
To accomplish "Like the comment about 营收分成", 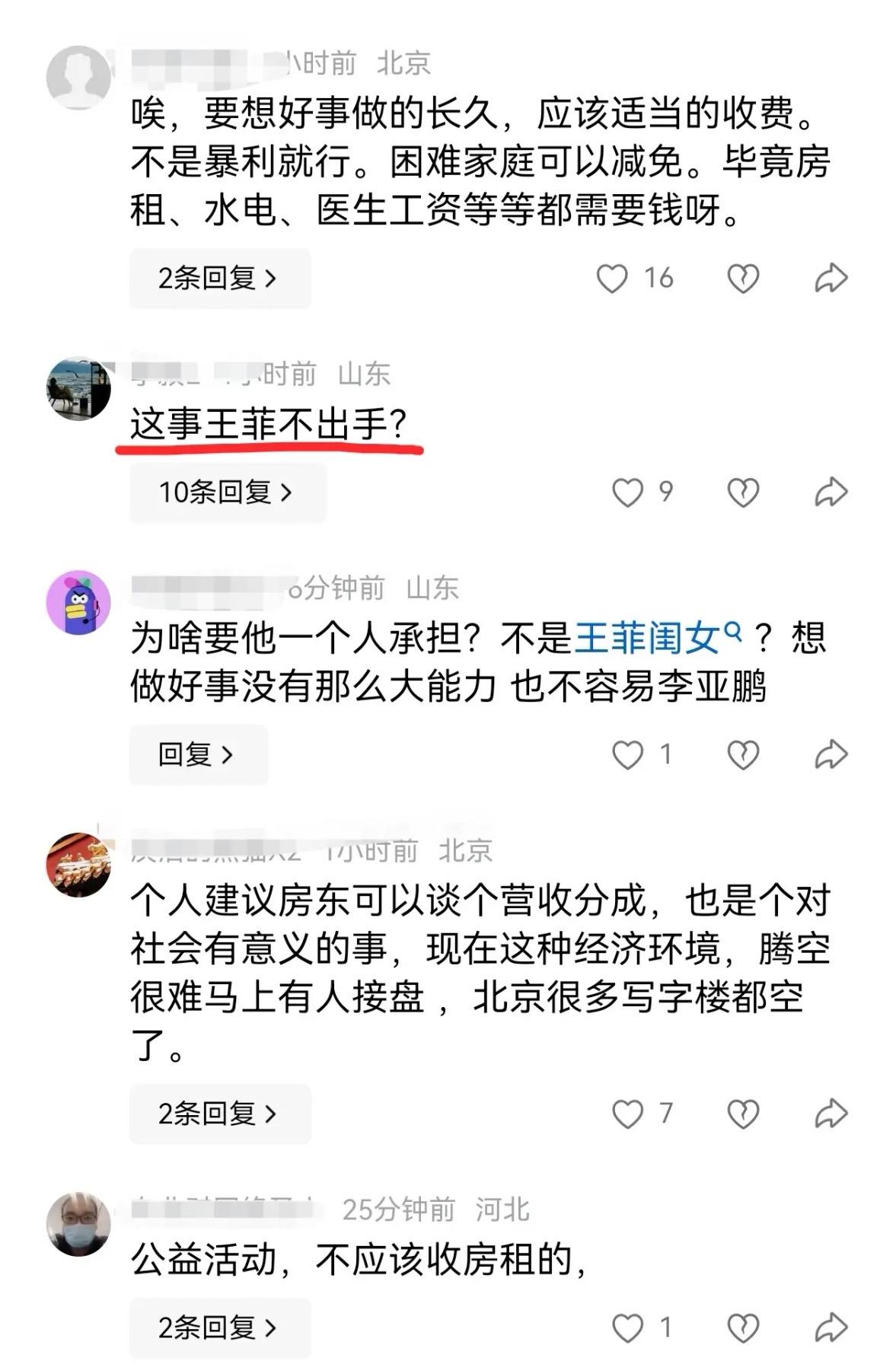I will [627, 1114].
